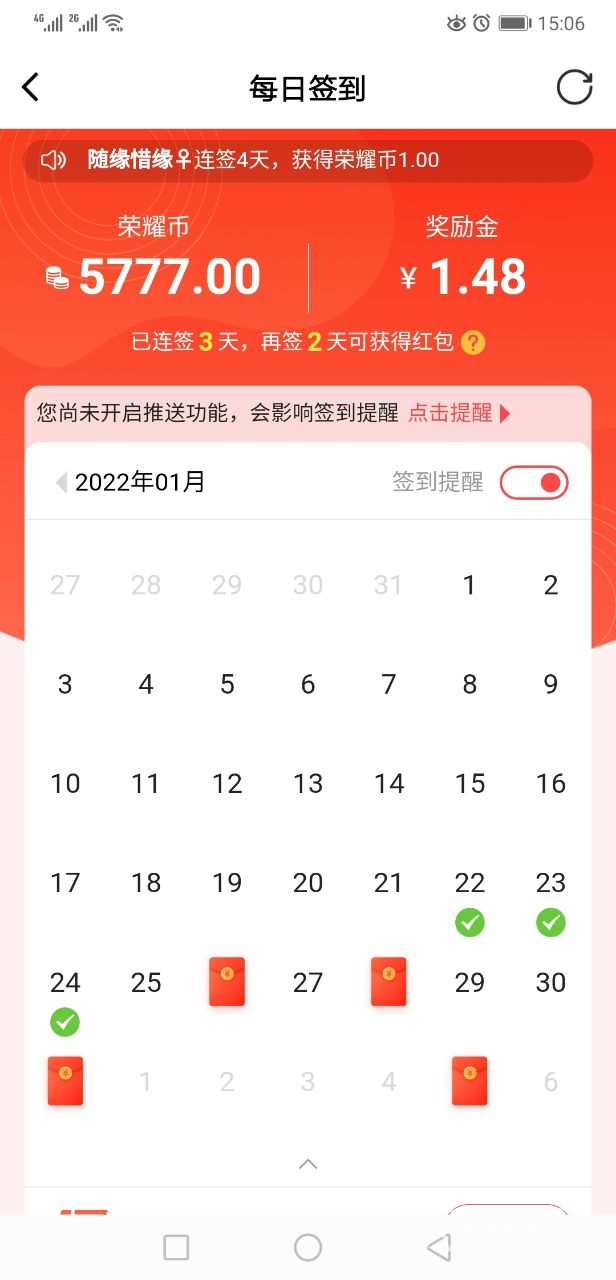Open the recent apps view

176,1247
